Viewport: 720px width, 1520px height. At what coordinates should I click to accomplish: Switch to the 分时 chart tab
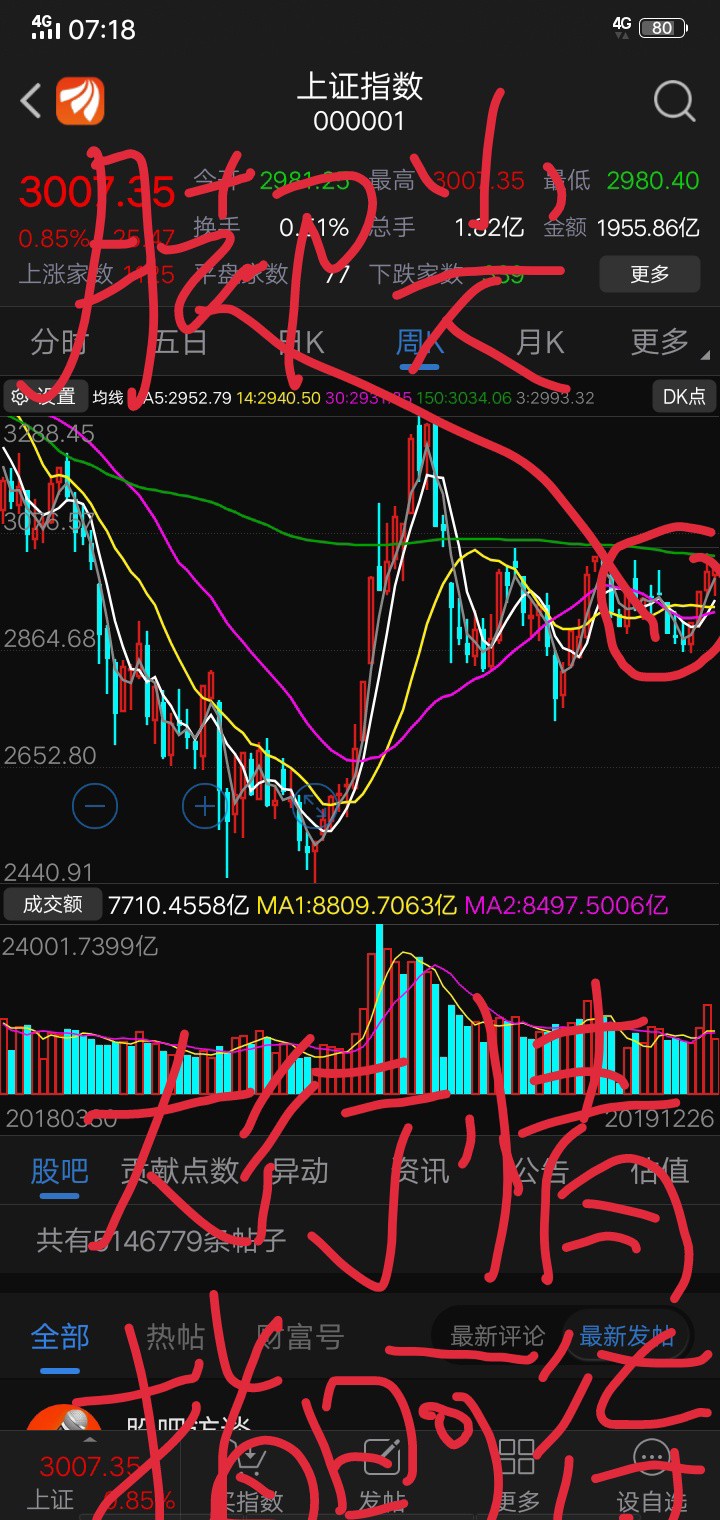coord(59,342)
